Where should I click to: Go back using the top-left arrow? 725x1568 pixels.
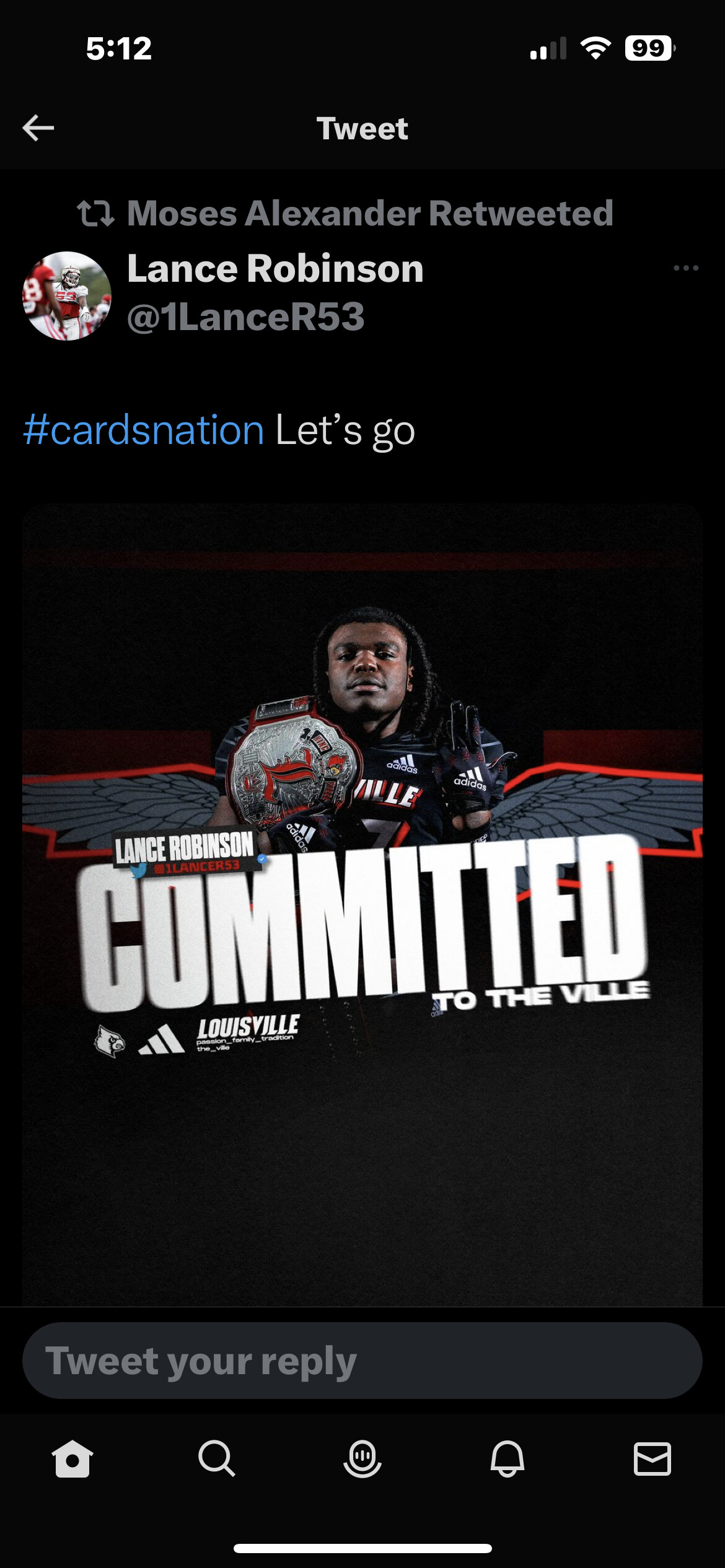click(38, 128)
